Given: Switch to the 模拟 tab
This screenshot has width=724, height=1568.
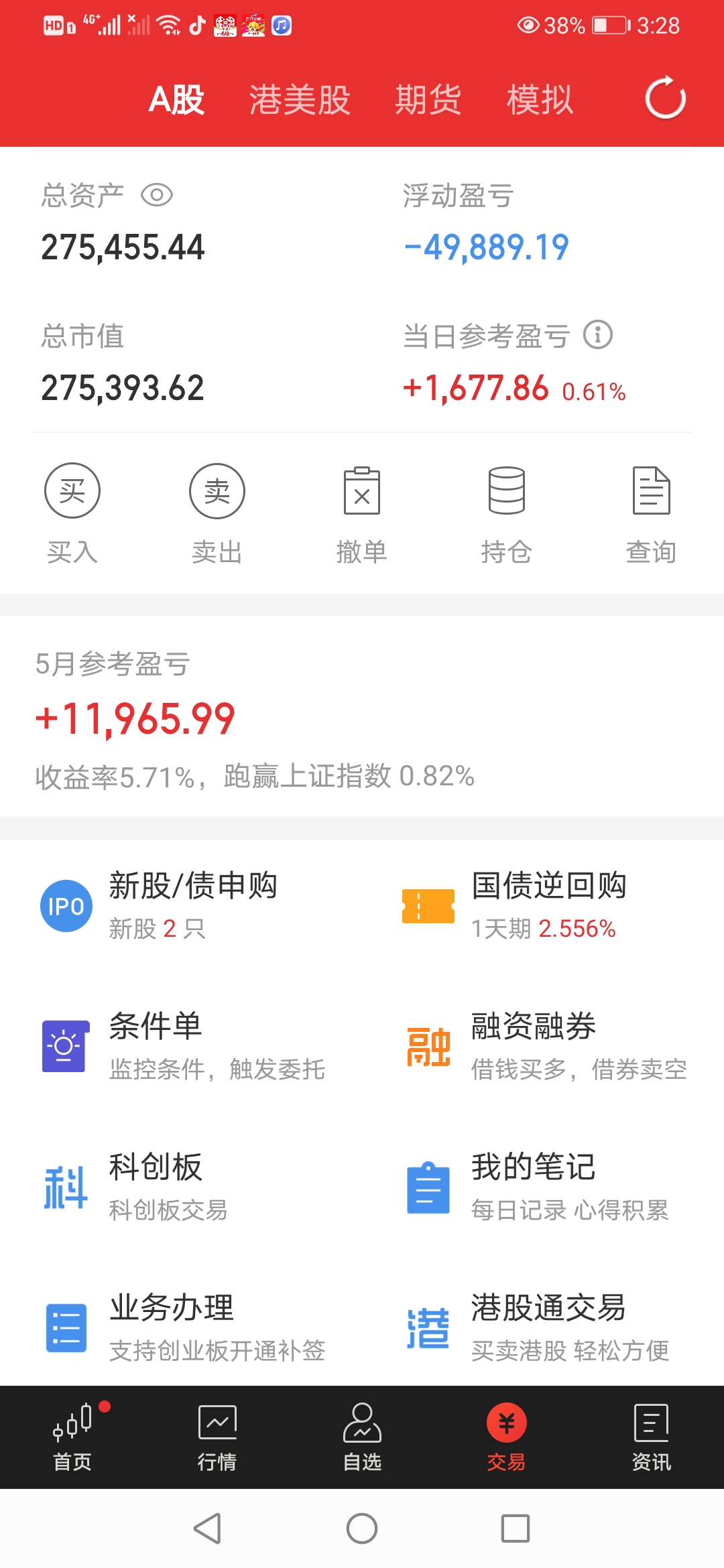Looking at the screenshot, I should click(540, 100).
